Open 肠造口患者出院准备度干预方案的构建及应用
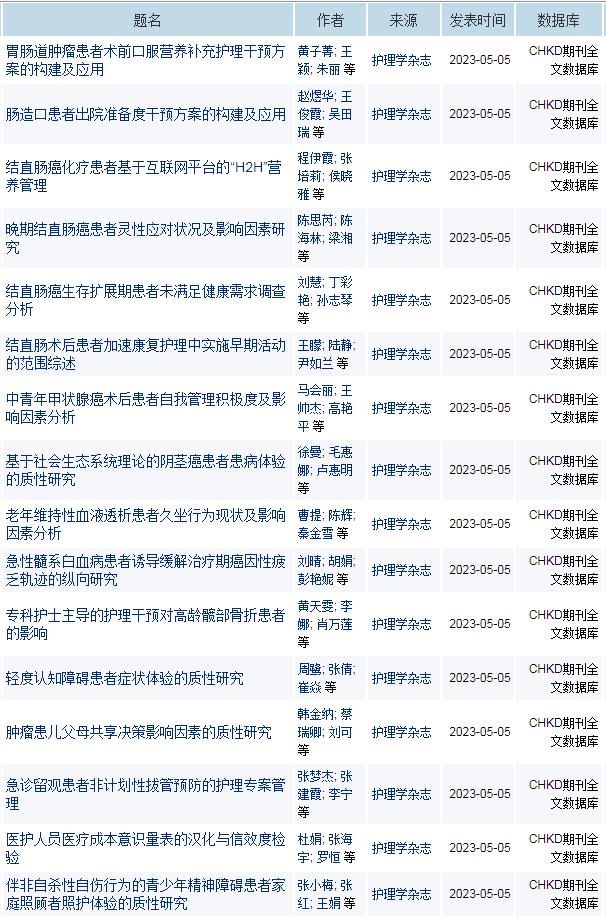Screen dimensions: 606x920 (x=145, y=114)
